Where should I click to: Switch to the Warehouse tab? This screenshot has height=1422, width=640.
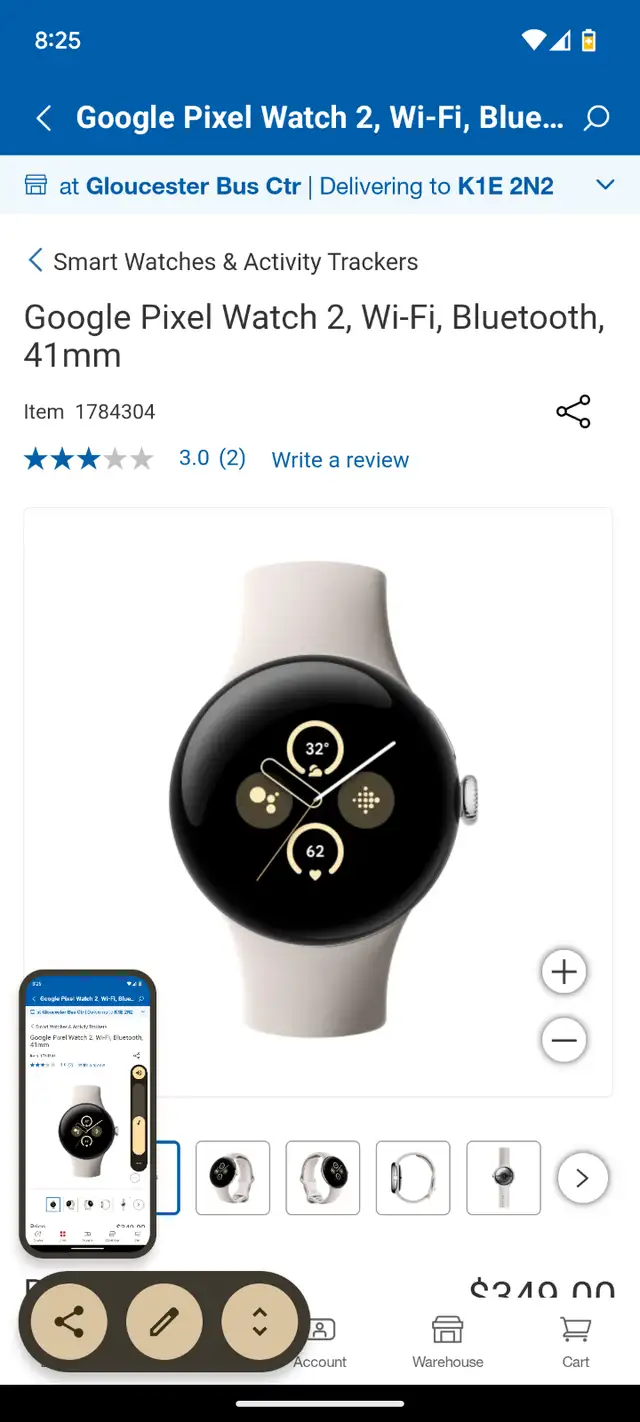(x=448, y=1343)
